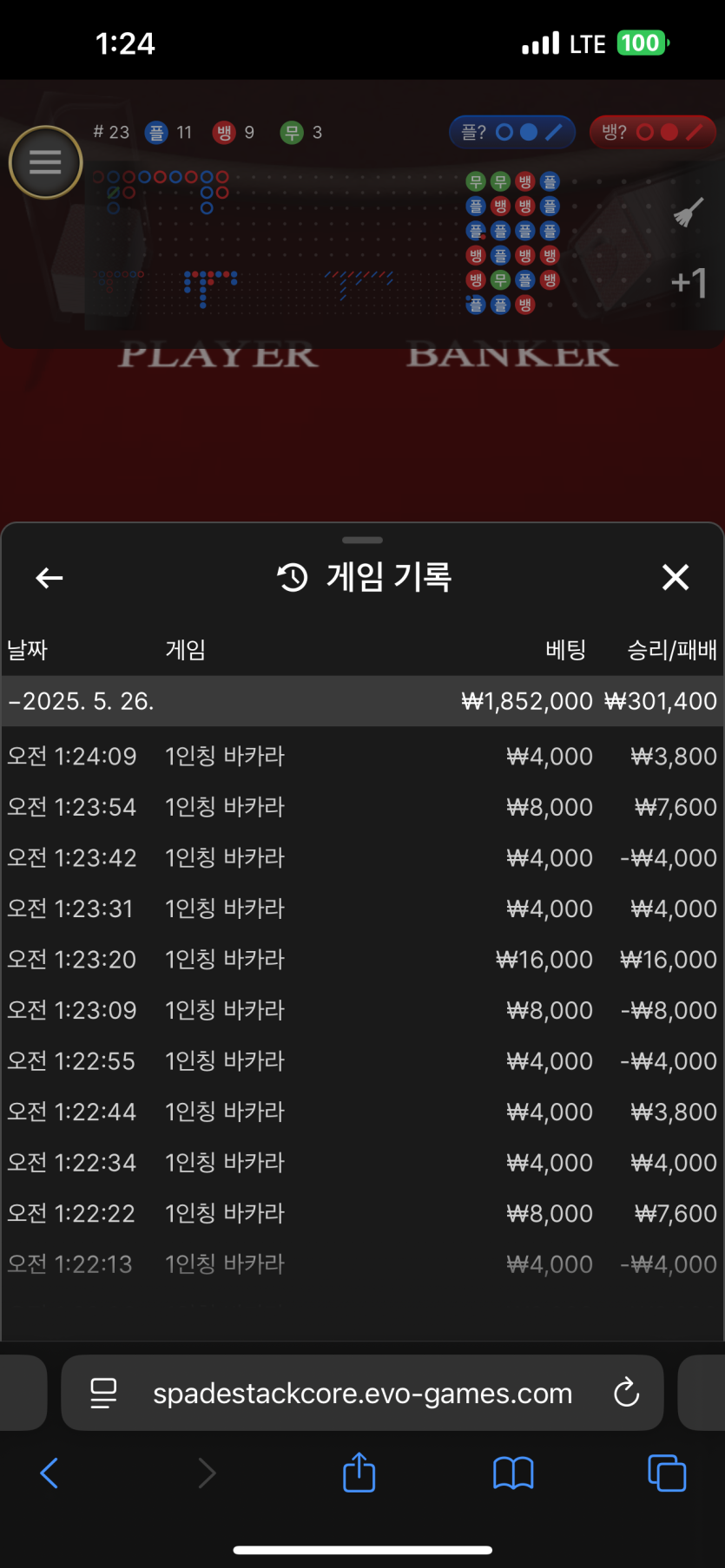725x1568 pixels.
Task: Go back from game history panel
Action: click(49, 578)
